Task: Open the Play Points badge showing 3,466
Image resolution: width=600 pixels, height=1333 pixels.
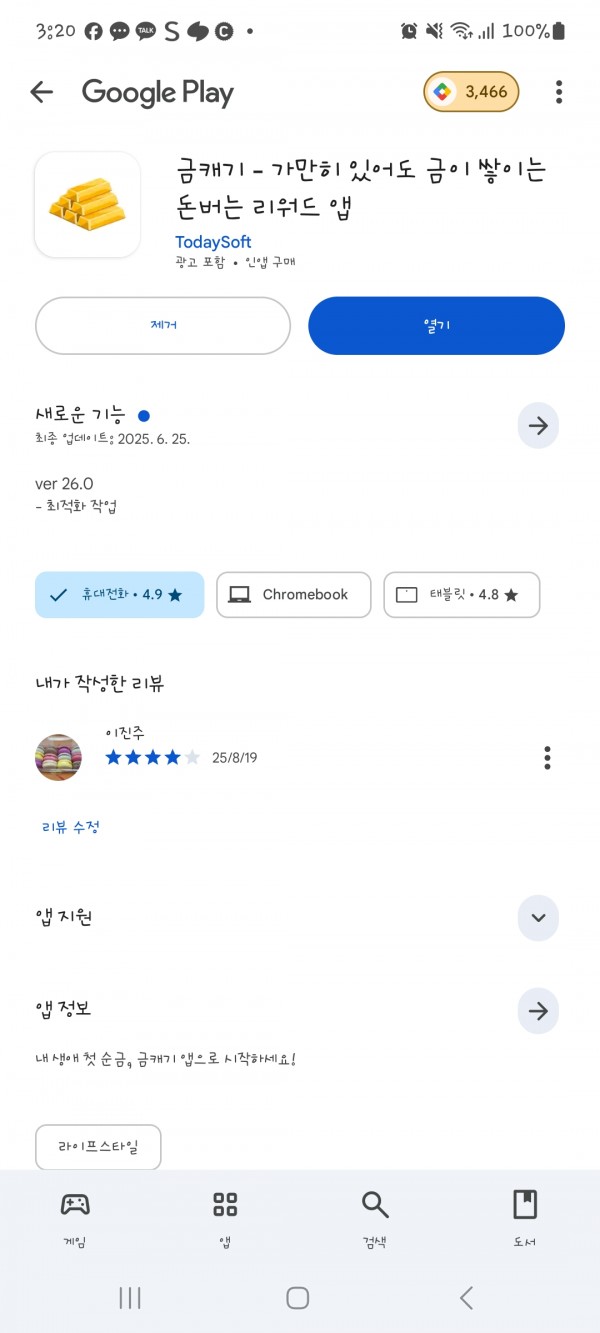Action: [471, 92]
